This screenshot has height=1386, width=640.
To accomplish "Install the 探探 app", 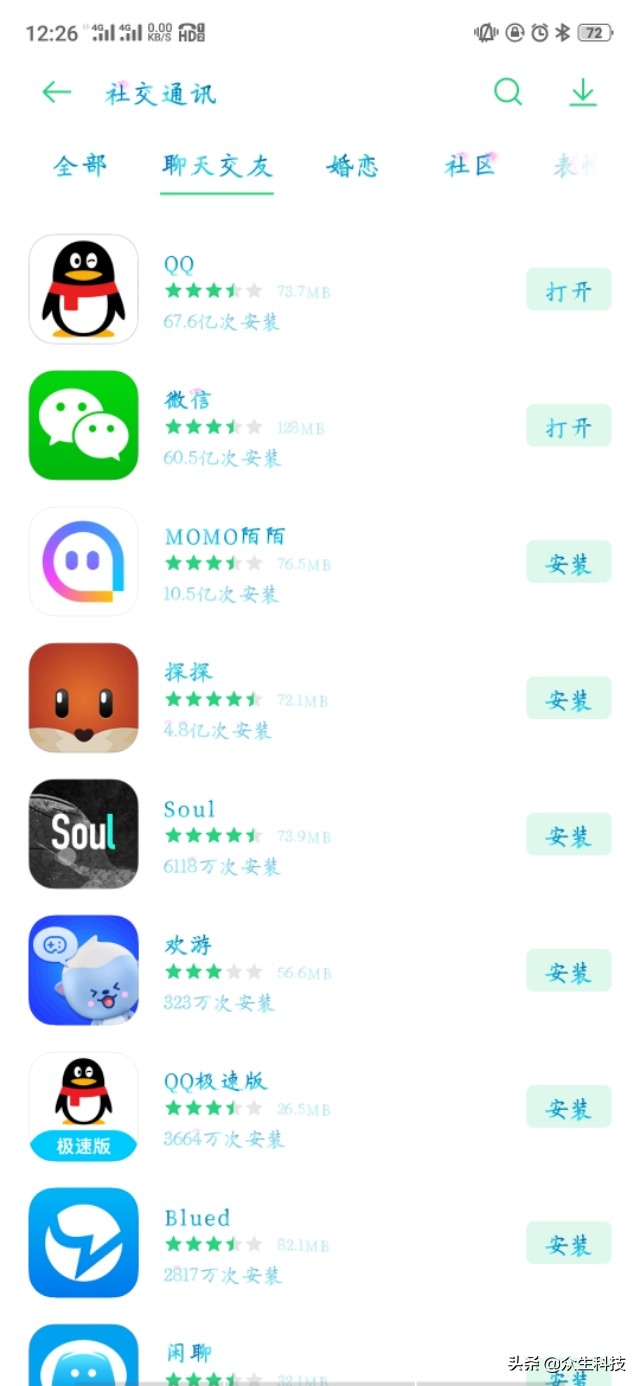I will [x=568, y=699].
